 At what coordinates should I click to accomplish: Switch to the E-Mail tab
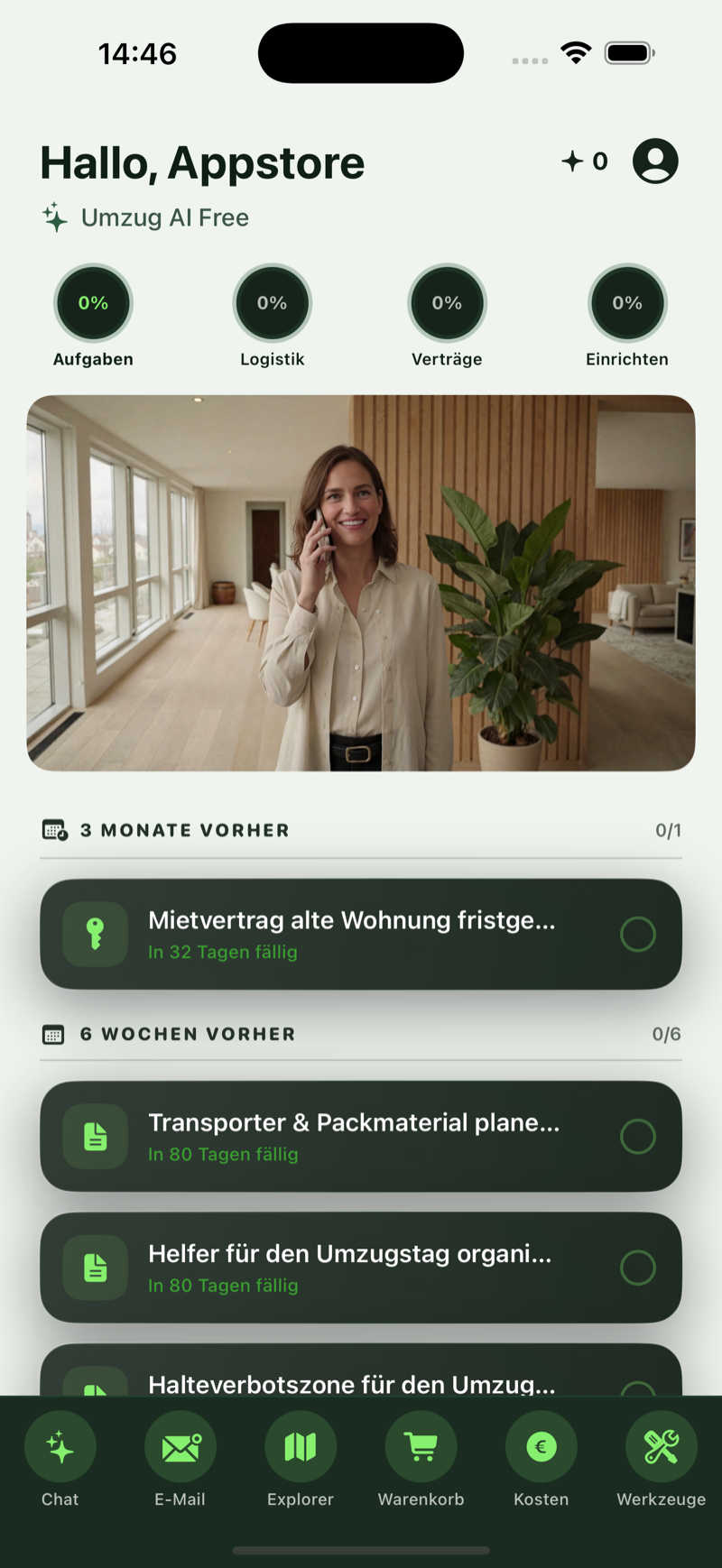click(180, 1459)
